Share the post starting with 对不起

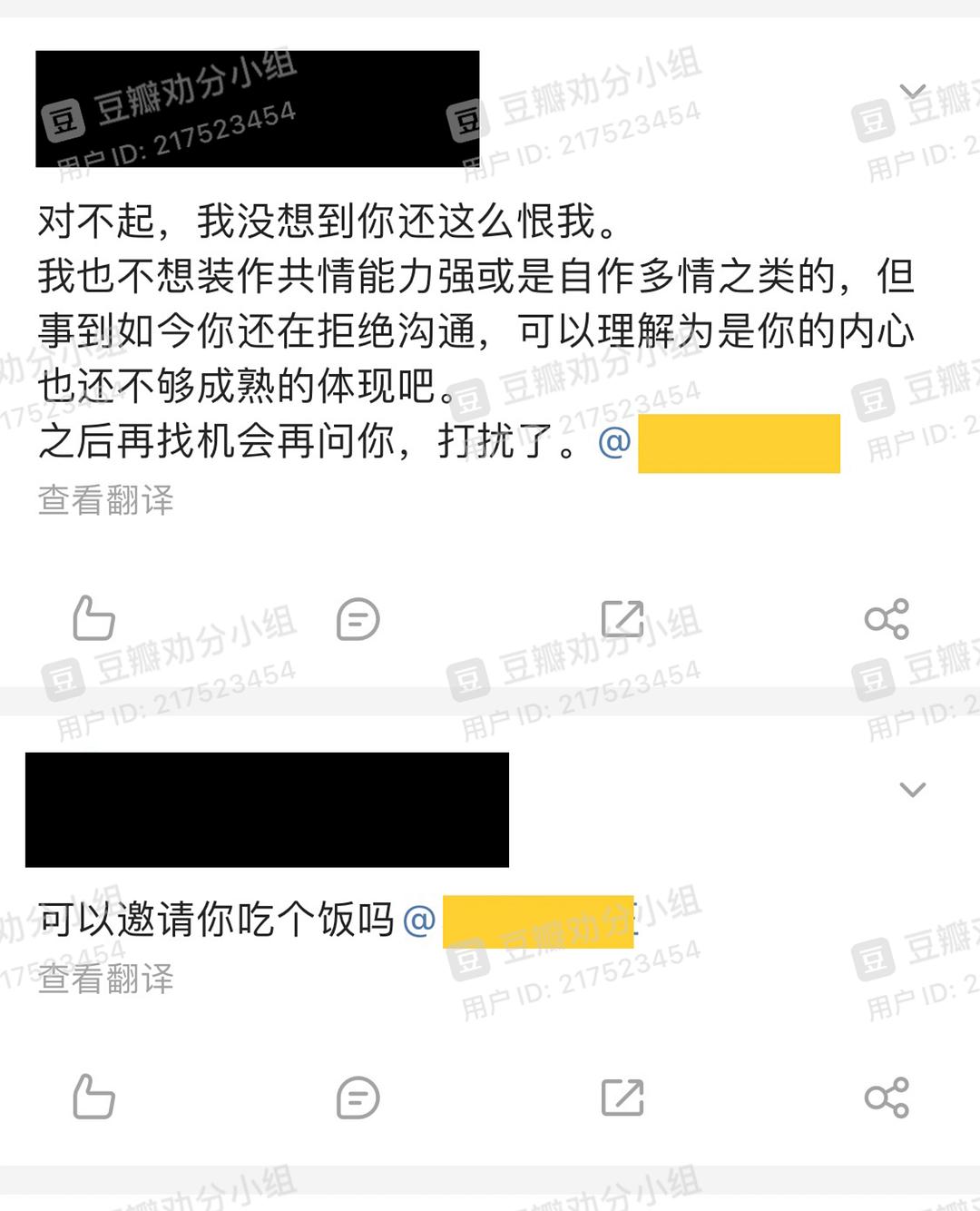(x=887, y=619)
